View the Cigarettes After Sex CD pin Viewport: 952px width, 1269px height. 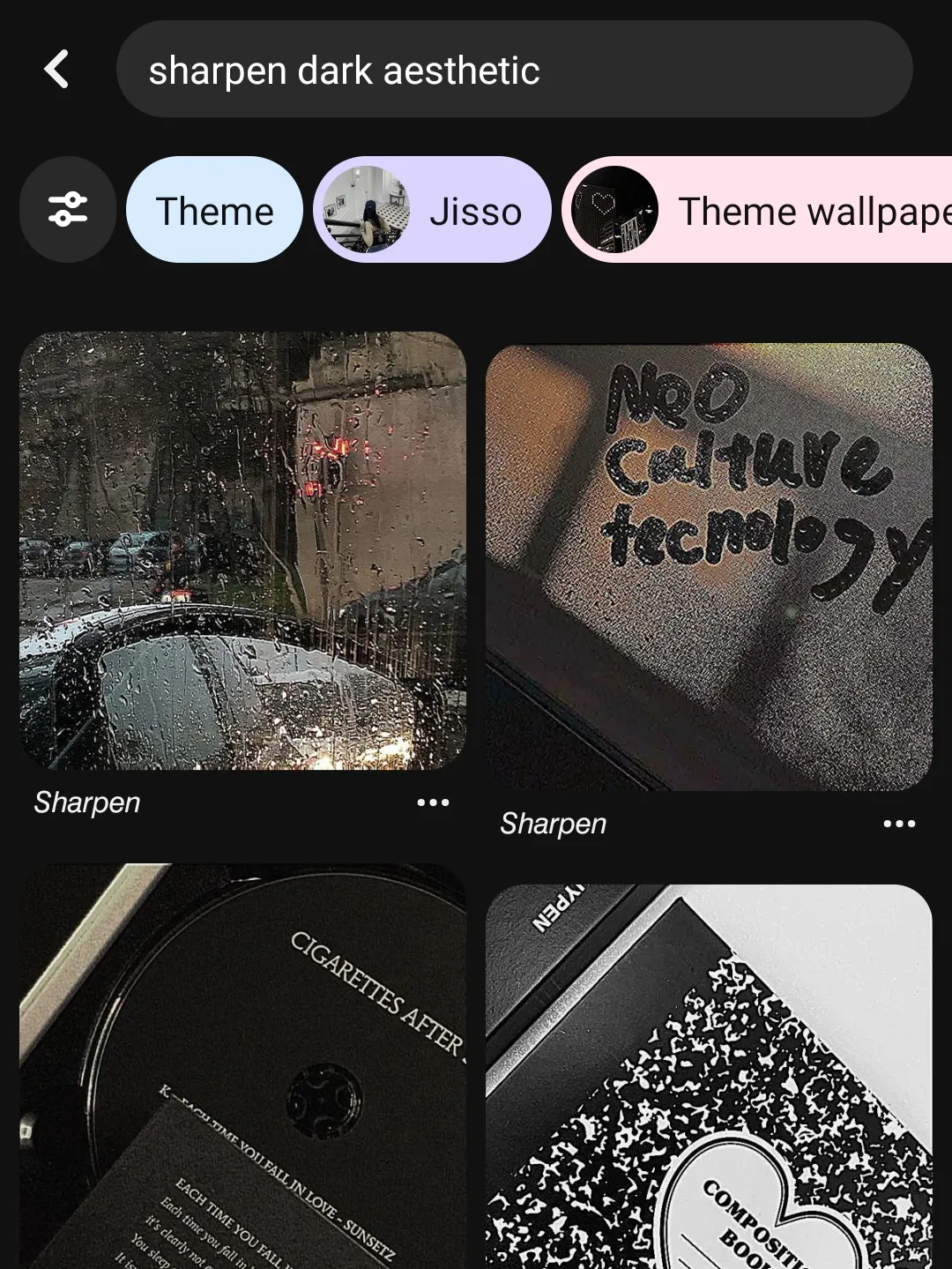(x=242, y=1065)
